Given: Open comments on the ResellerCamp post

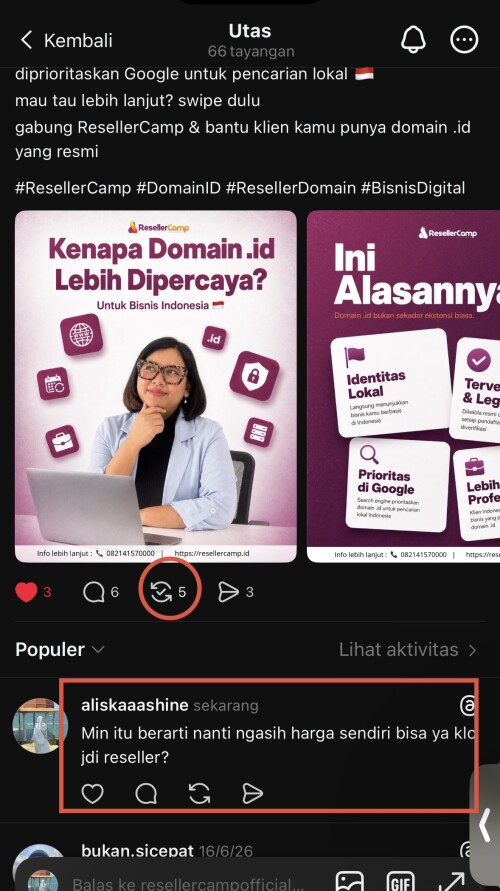Looking at the screenshot, I should [x=93, y=592].
